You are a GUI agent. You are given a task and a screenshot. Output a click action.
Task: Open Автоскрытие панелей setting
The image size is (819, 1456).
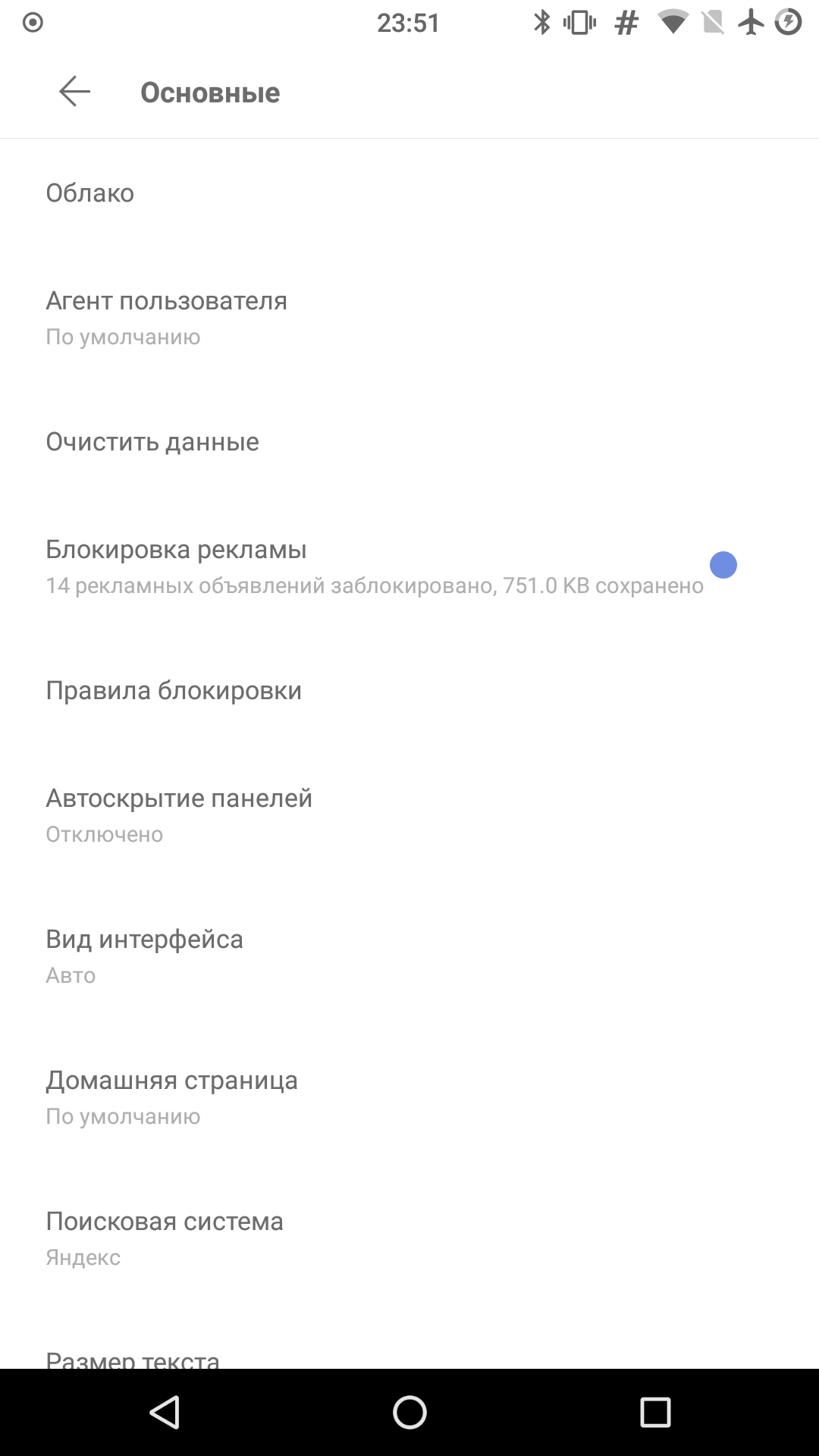coord(409,814)
